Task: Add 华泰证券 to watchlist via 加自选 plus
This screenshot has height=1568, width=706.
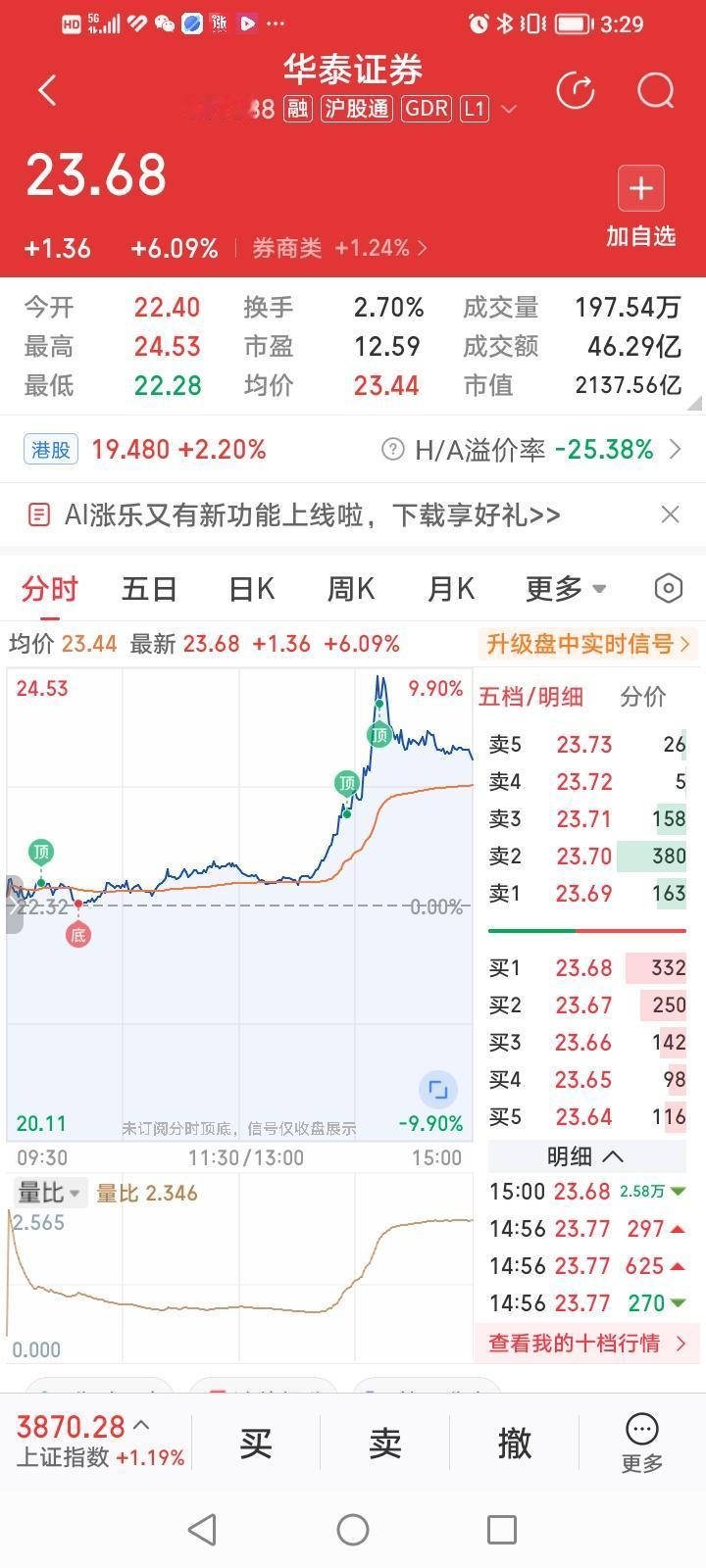Action: 640,188
